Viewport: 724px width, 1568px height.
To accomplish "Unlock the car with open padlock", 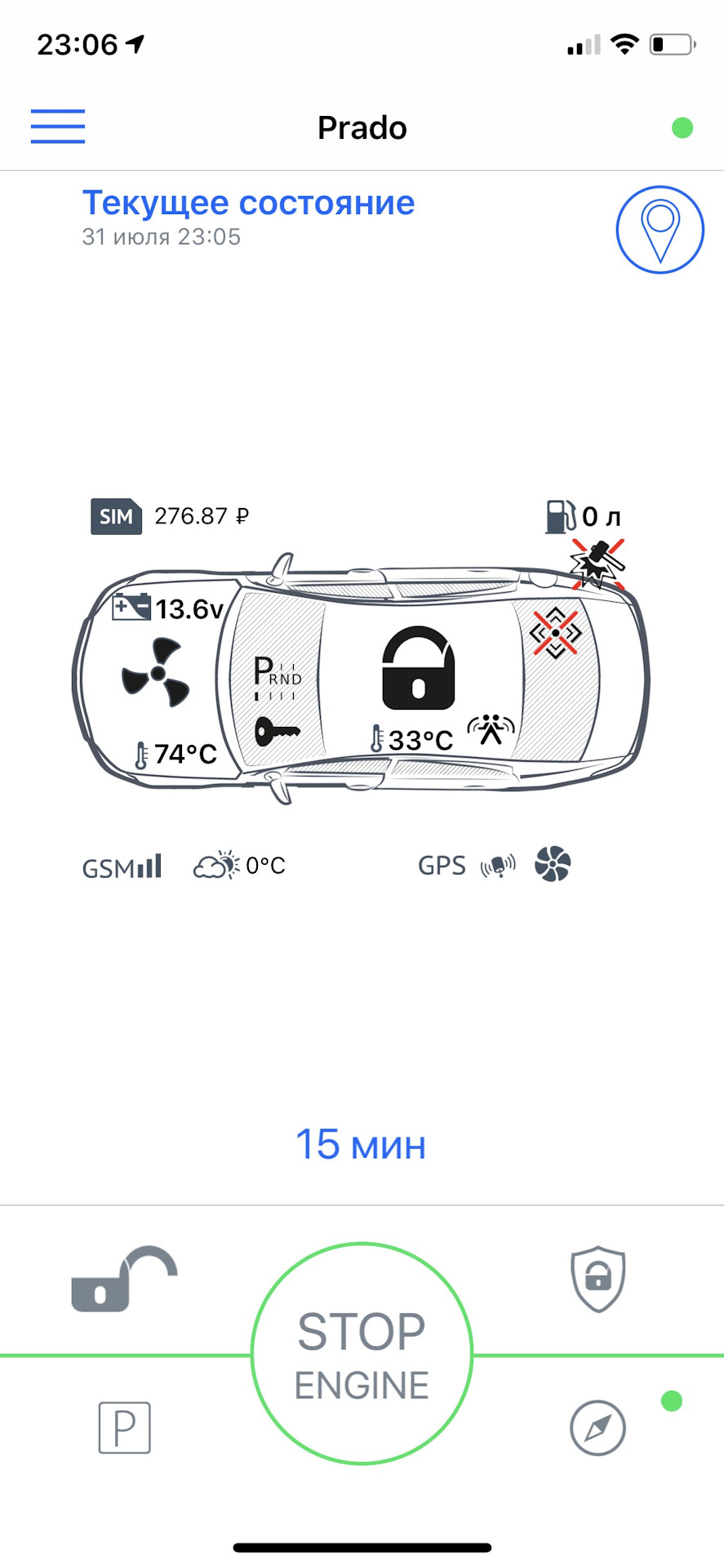I will click(x=124, y=1279).
